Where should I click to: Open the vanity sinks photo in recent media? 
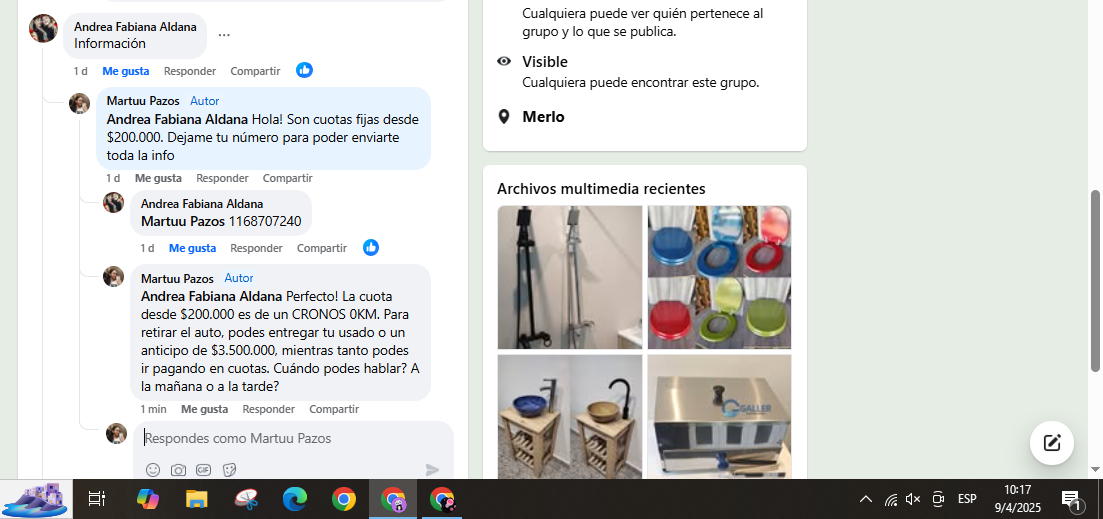tap(569, 417)
